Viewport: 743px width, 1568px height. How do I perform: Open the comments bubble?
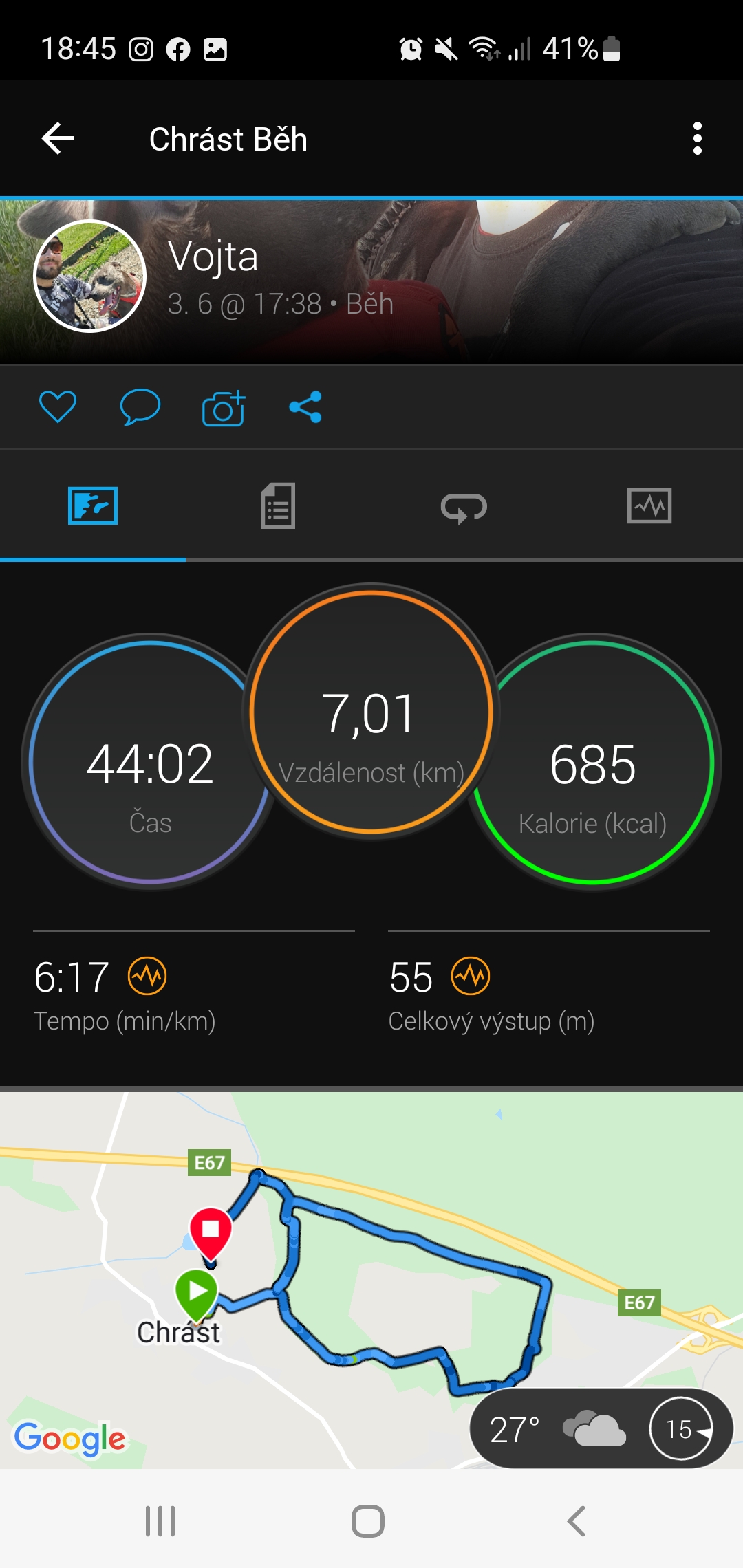pyautogui.click(x=140, y=406)
